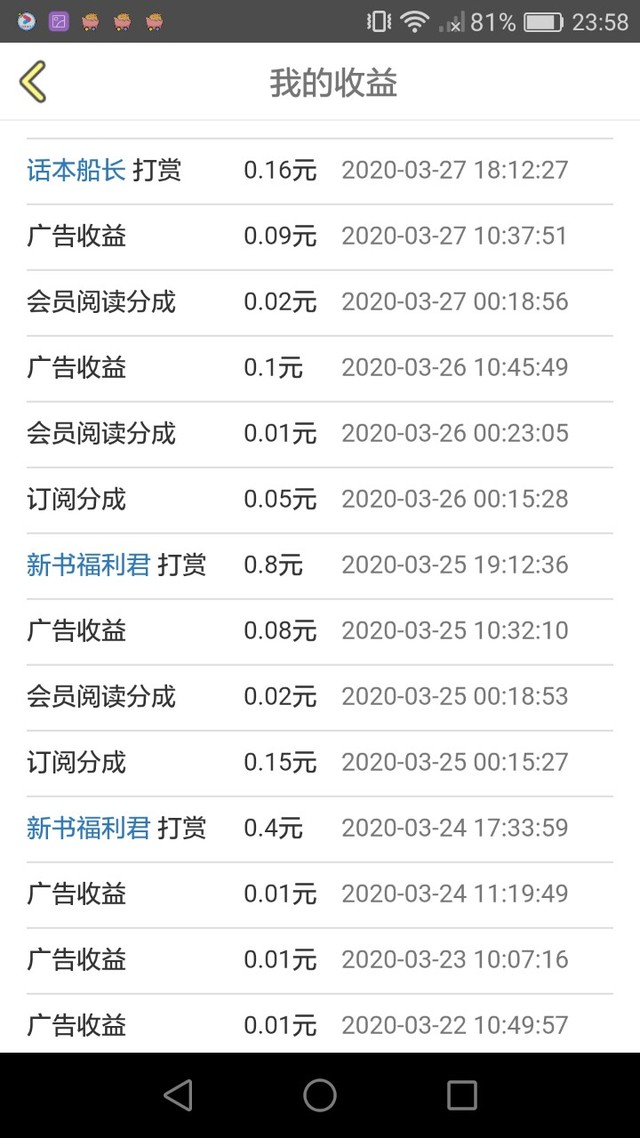Tap the system home button
Viewport: 640px width, 1138px height.
(319, 1095)
